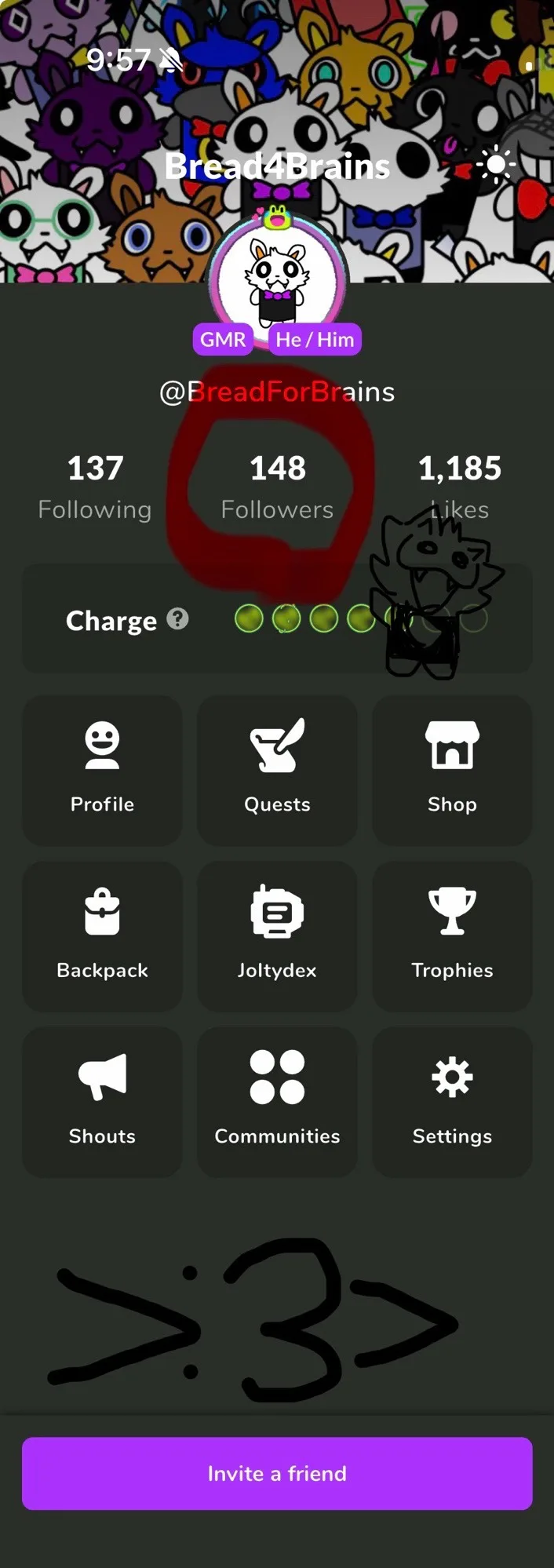Open the Profile tile
The image size is (554, 1568).
point(102,770)
